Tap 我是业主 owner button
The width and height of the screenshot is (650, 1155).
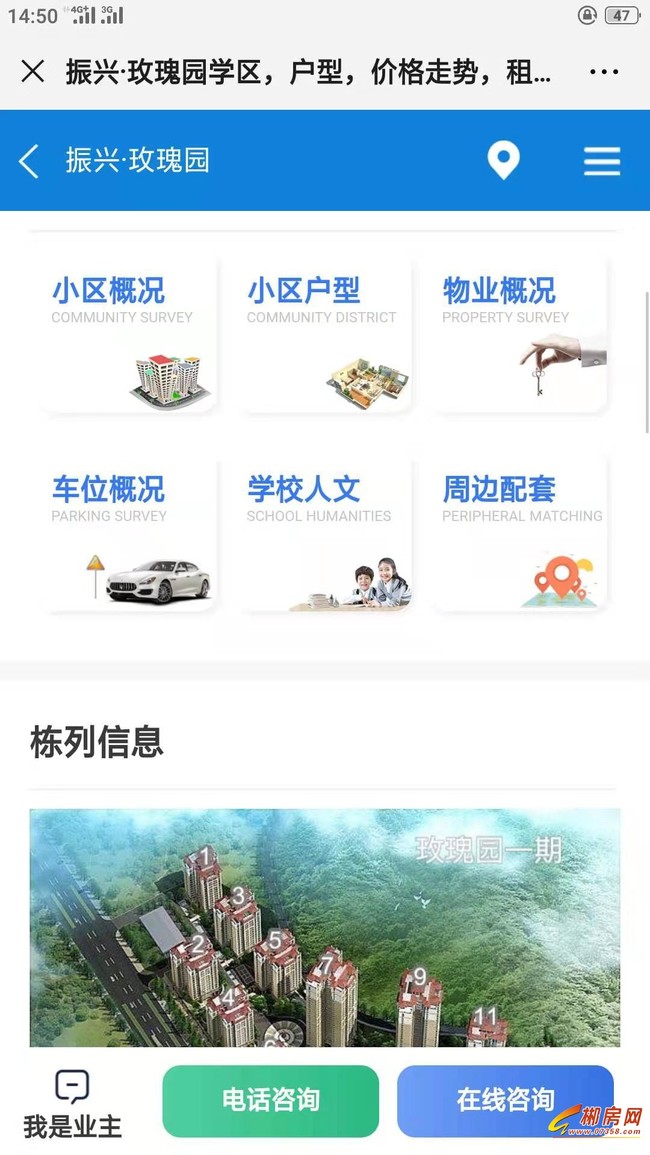pos(72,1104)
